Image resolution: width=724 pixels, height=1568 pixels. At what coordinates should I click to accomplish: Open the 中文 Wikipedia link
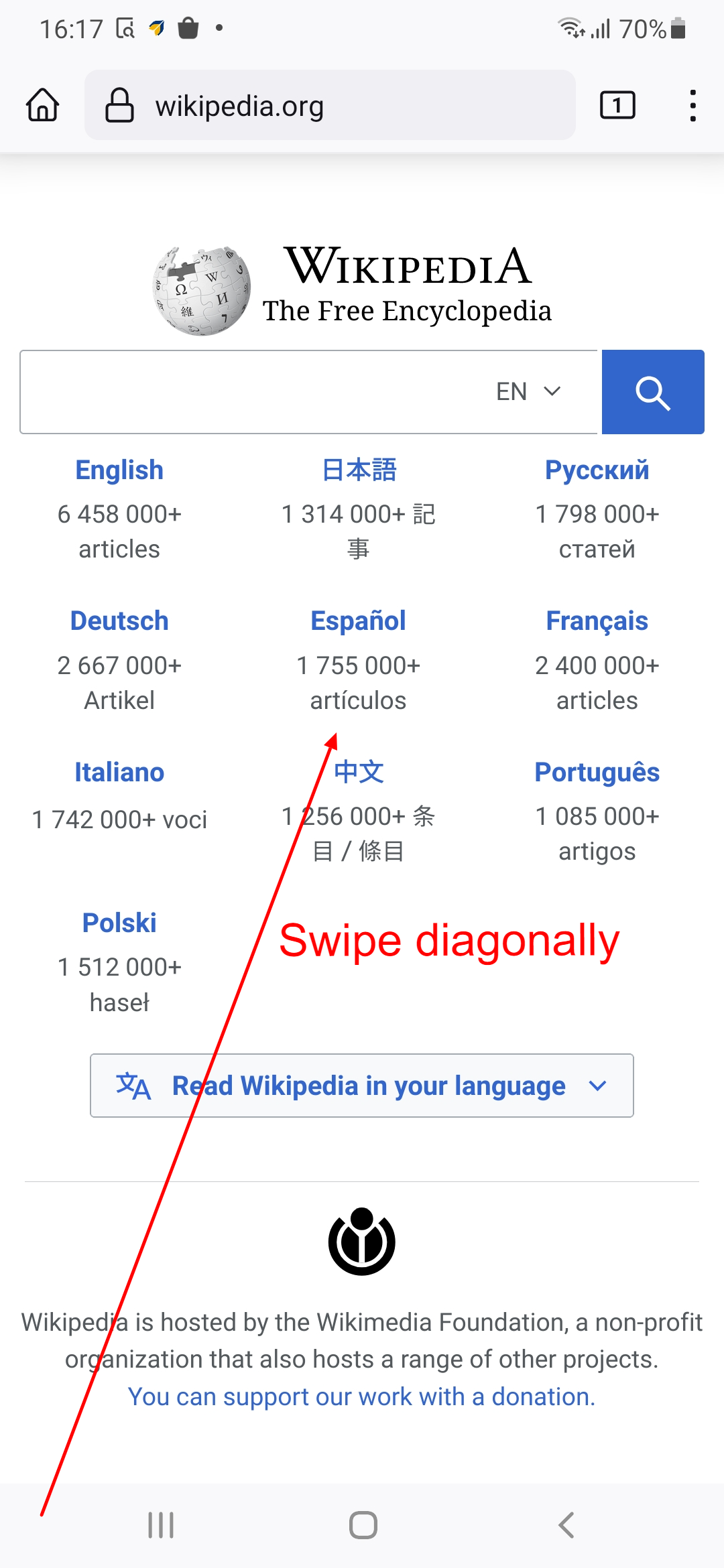[359, 773]
